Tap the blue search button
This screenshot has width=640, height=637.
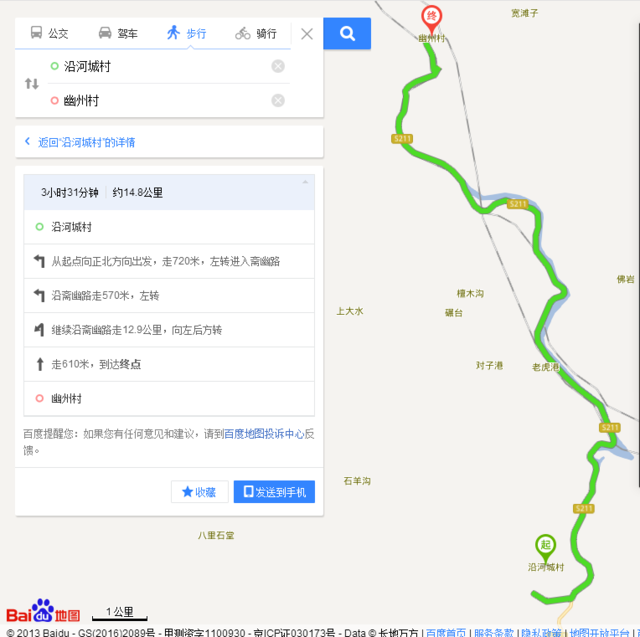click(347, 33)
